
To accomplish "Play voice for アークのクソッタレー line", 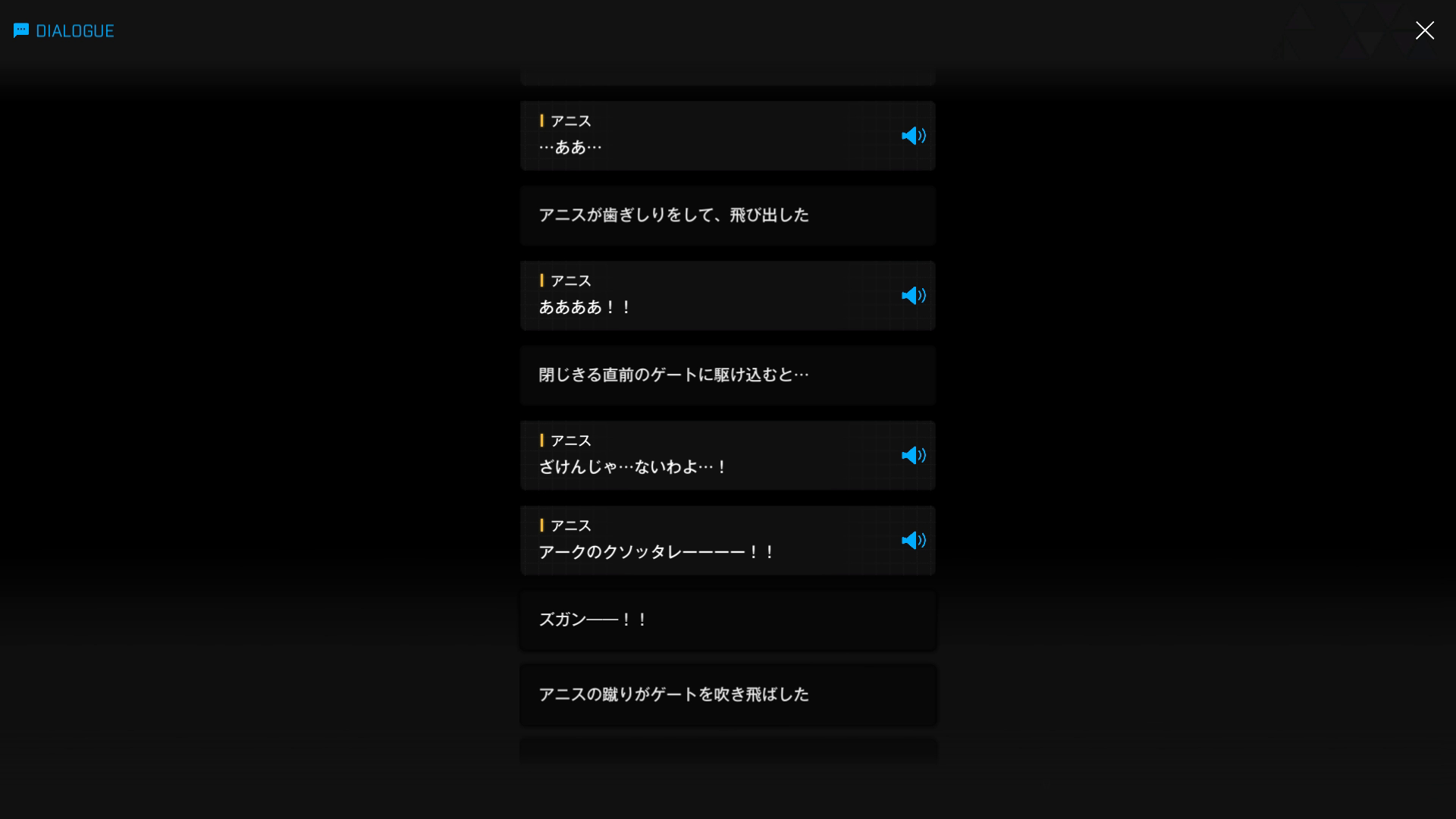I will (x=913, y=541).
